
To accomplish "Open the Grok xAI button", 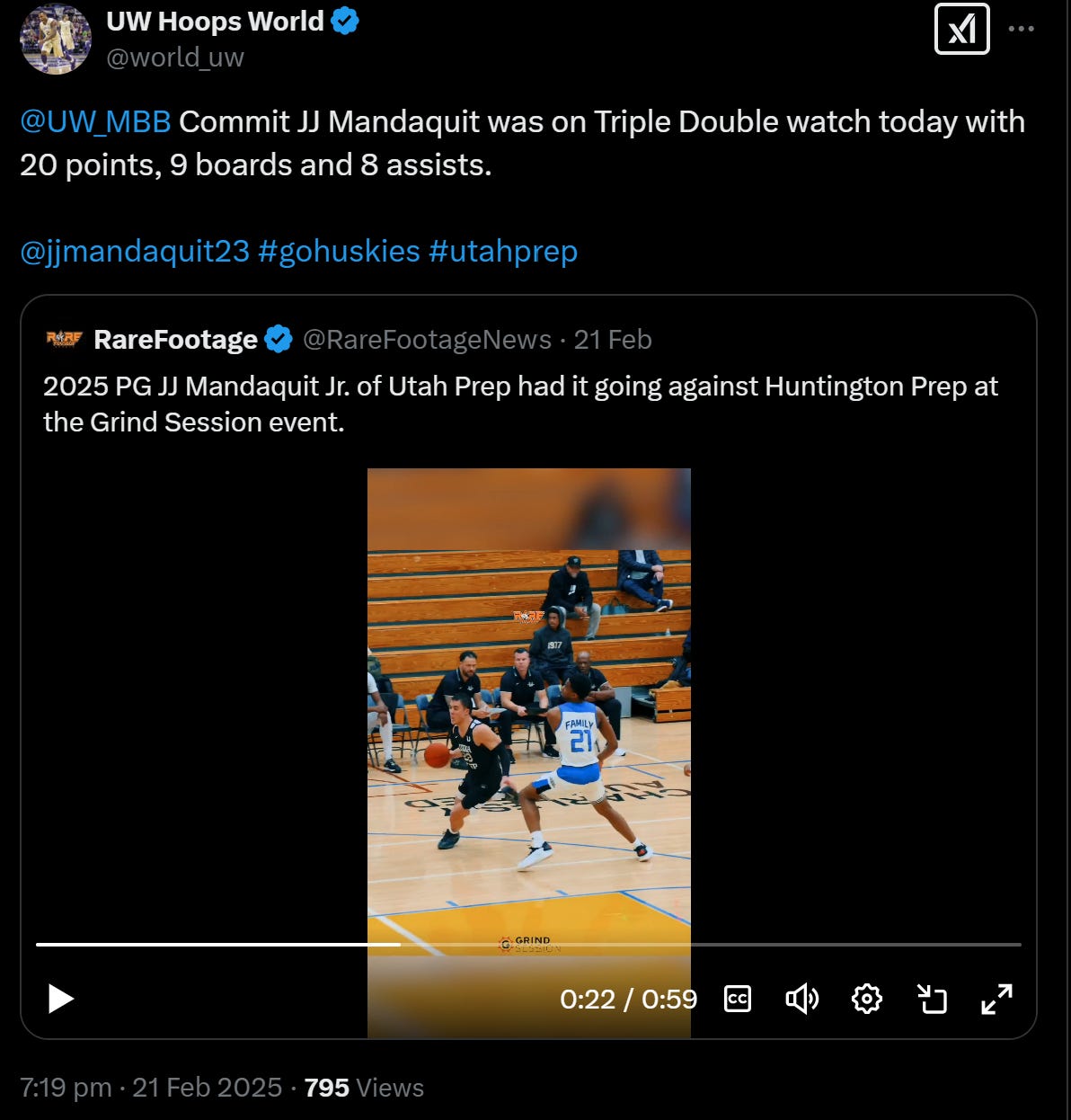I will (961, 30).
